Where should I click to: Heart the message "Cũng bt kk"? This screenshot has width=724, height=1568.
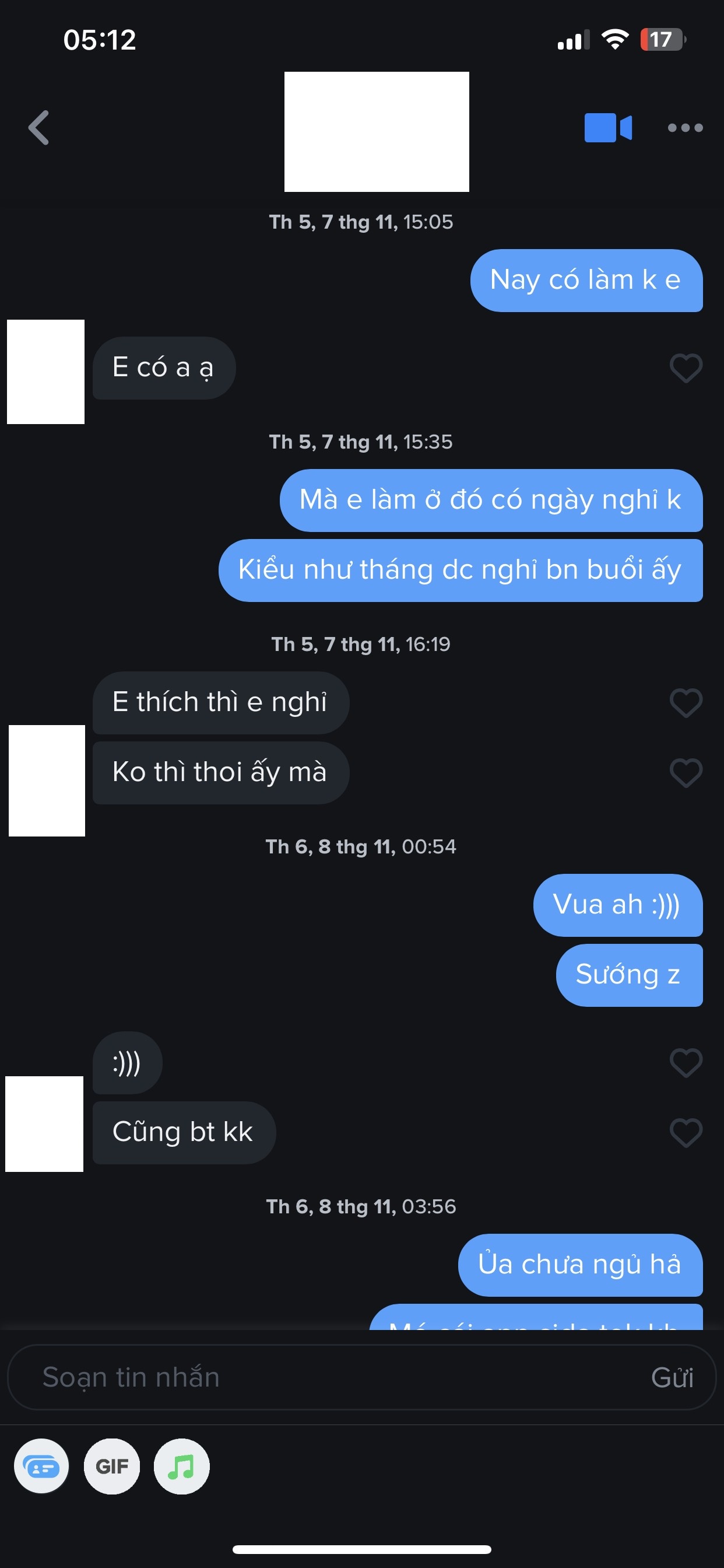[686, 1133]
